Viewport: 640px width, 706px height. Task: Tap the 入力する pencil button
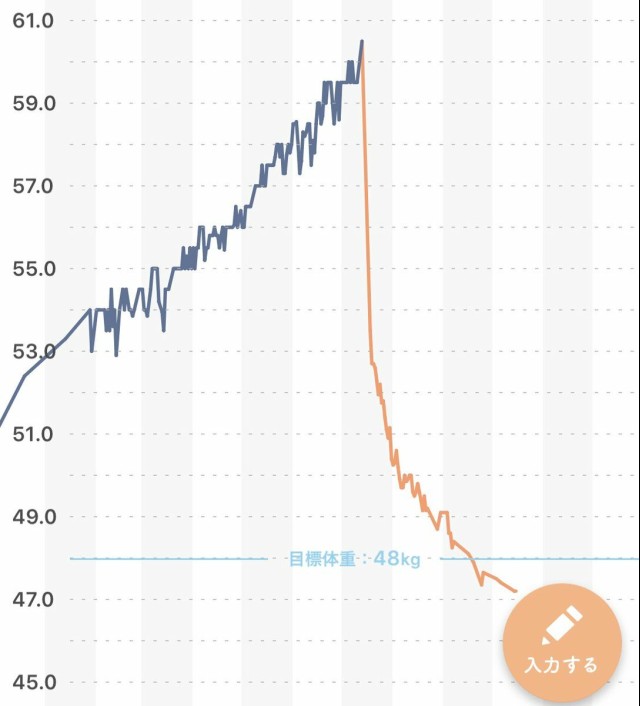(561, 643)
